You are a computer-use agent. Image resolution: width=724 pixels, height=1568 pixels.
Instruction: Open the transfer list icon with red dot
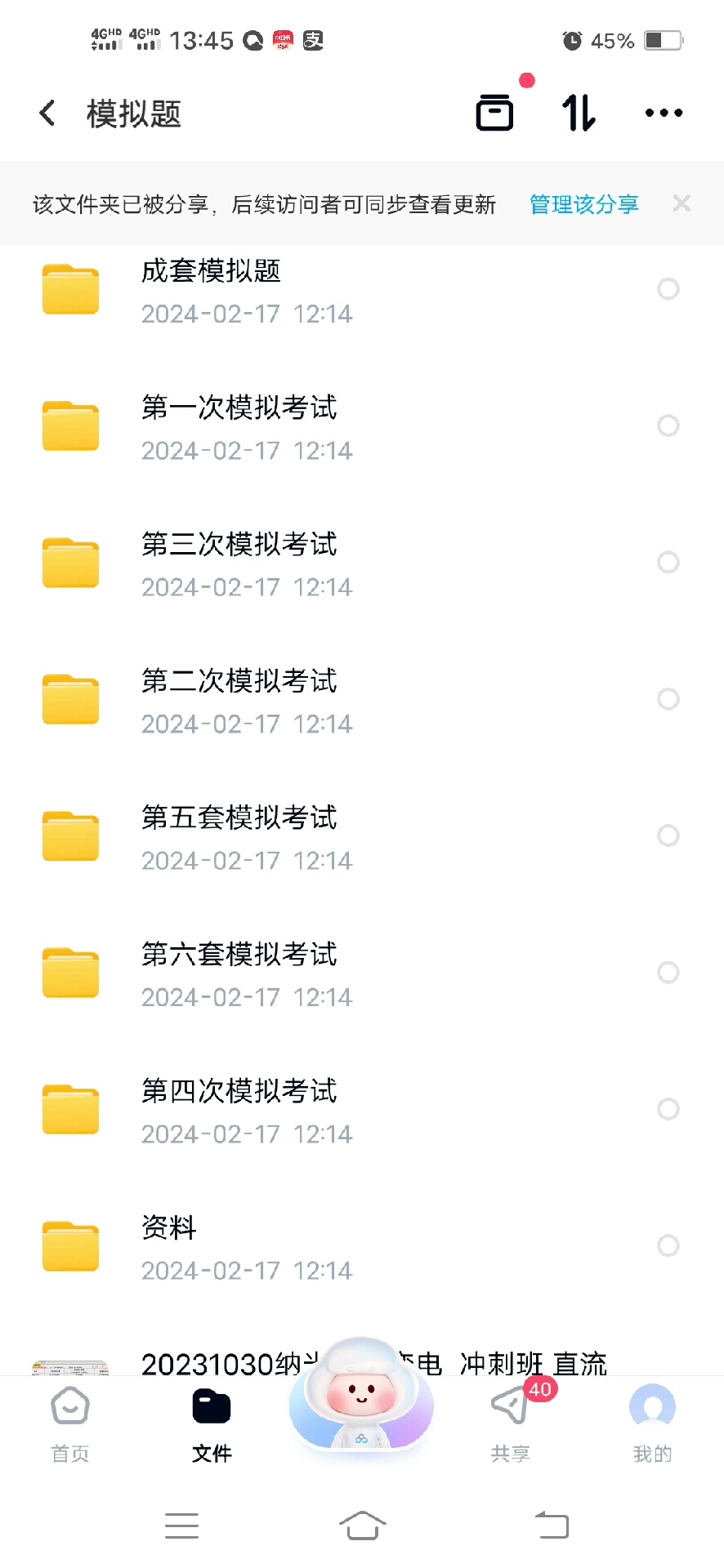click(x=495, y=113)
